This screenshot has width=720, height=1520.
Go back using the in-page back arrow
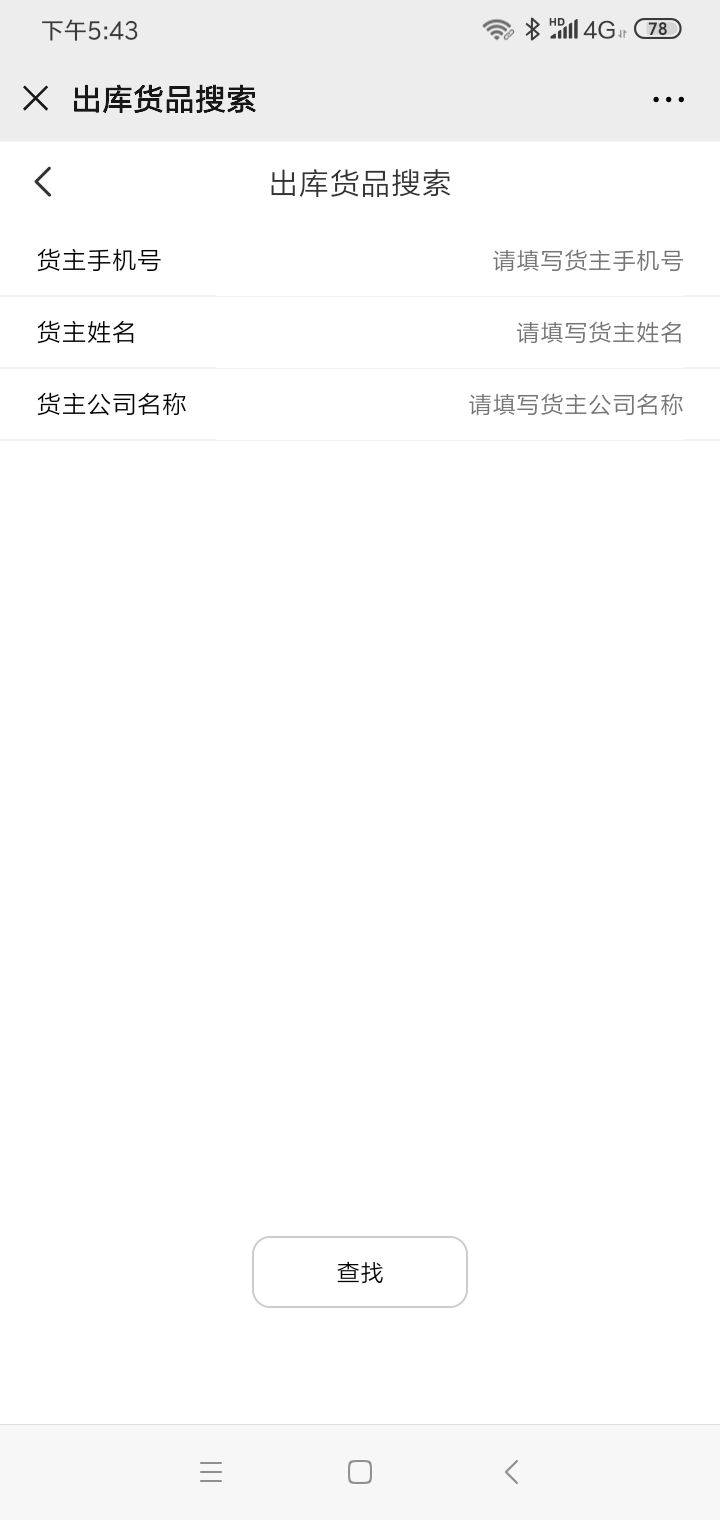click(43, 182)
